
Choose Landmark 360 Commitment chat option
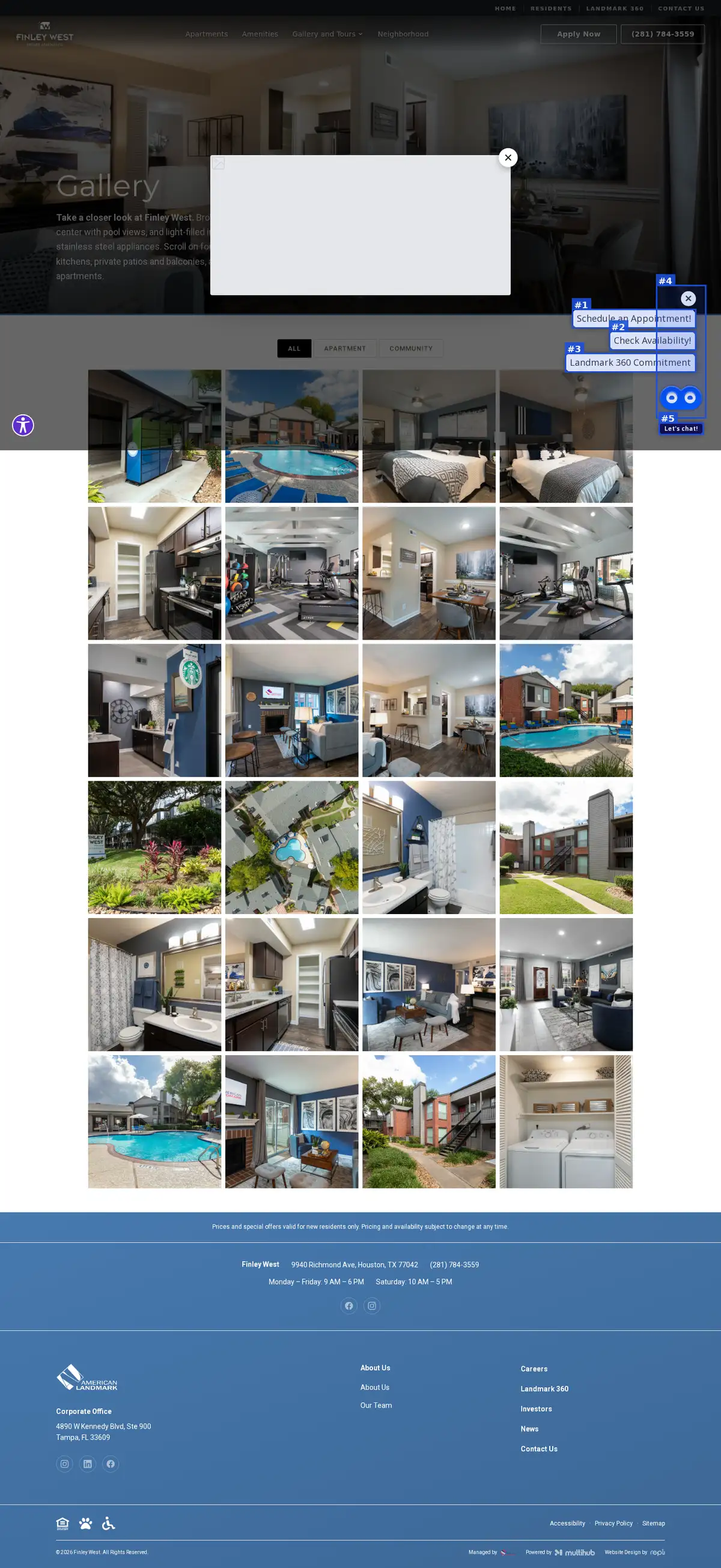coord(630,362)
